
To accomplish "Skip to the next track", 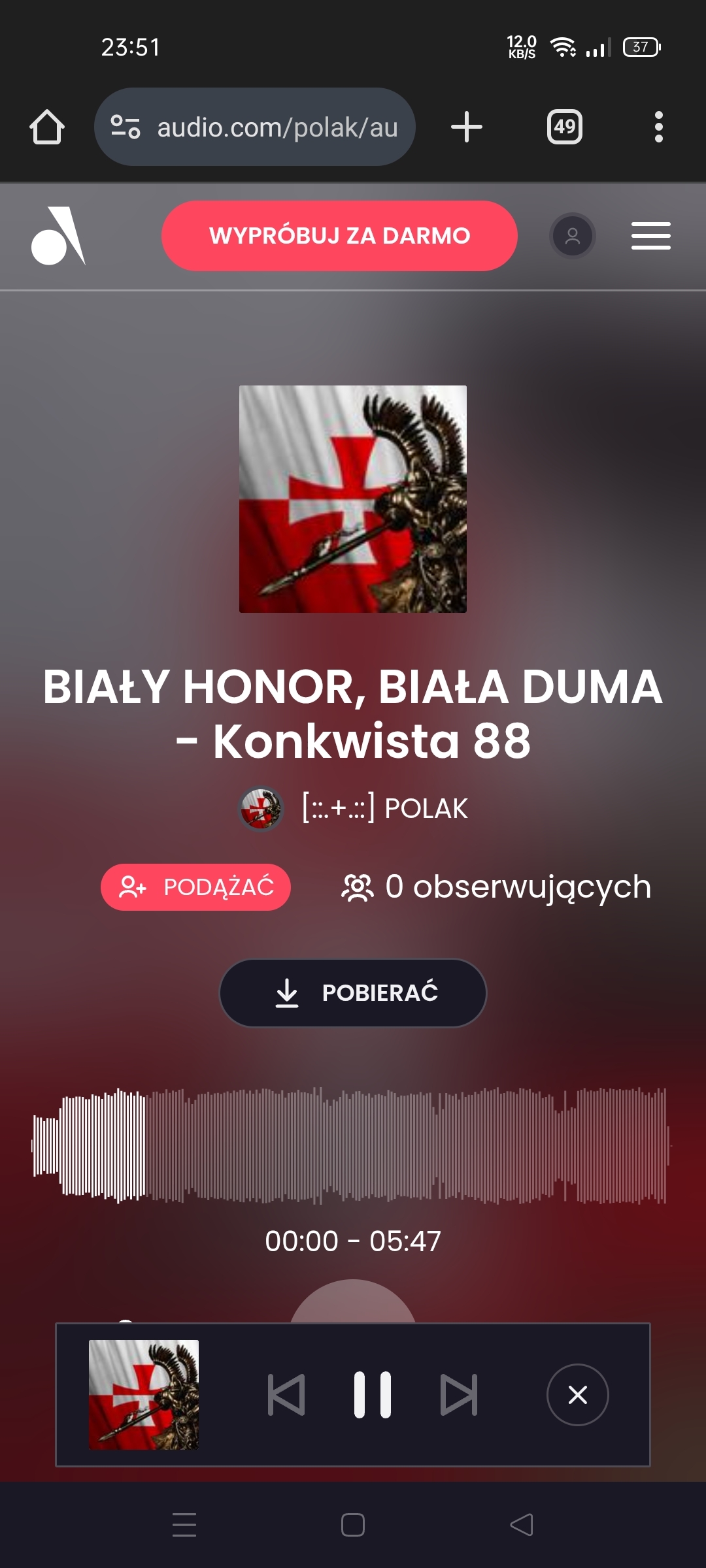I will coord(459,1395).
